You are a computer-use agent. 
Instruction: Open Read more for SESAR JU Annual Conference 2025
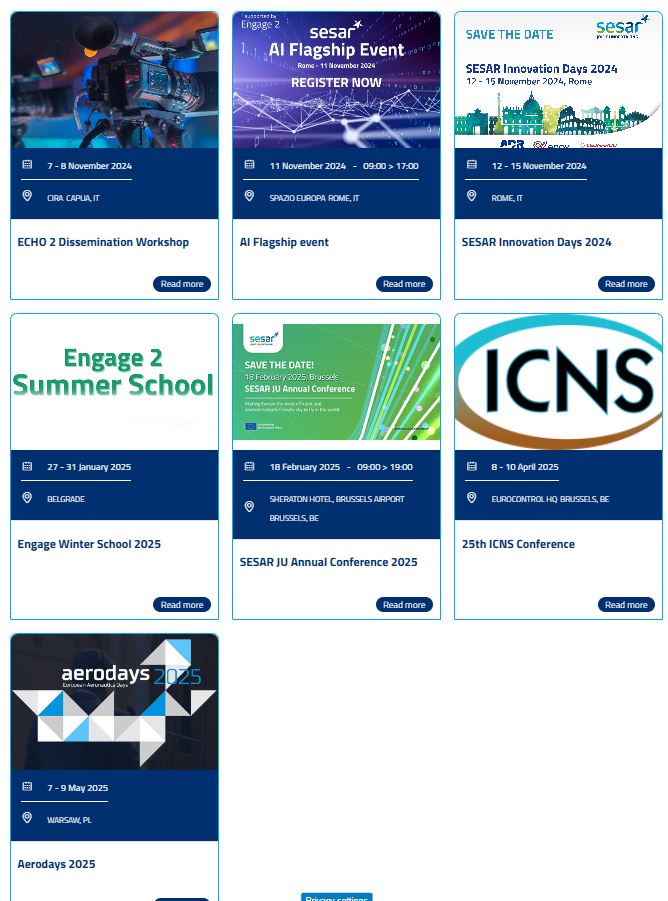point(404,605)
